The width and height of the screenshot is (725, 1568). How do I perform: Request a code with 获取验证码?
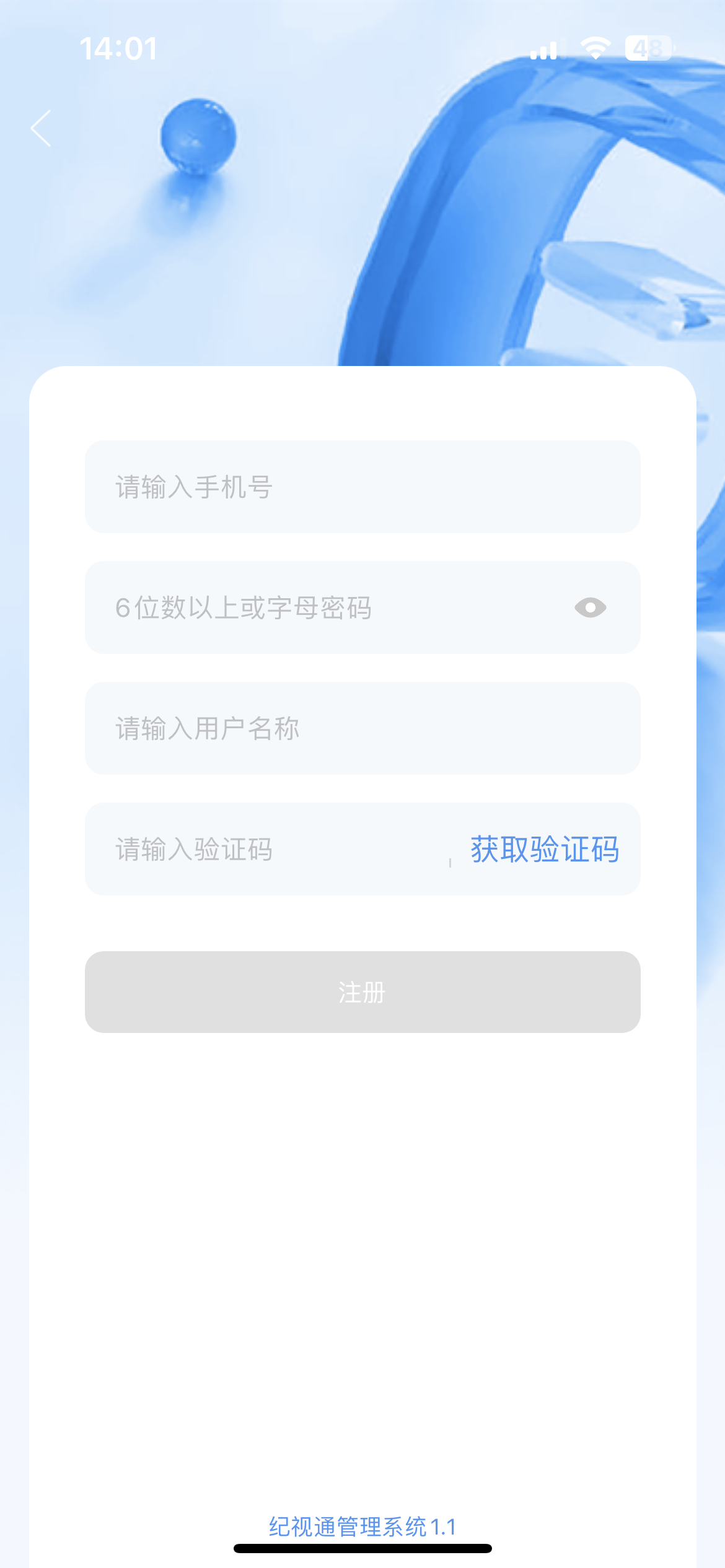point(545,849)
